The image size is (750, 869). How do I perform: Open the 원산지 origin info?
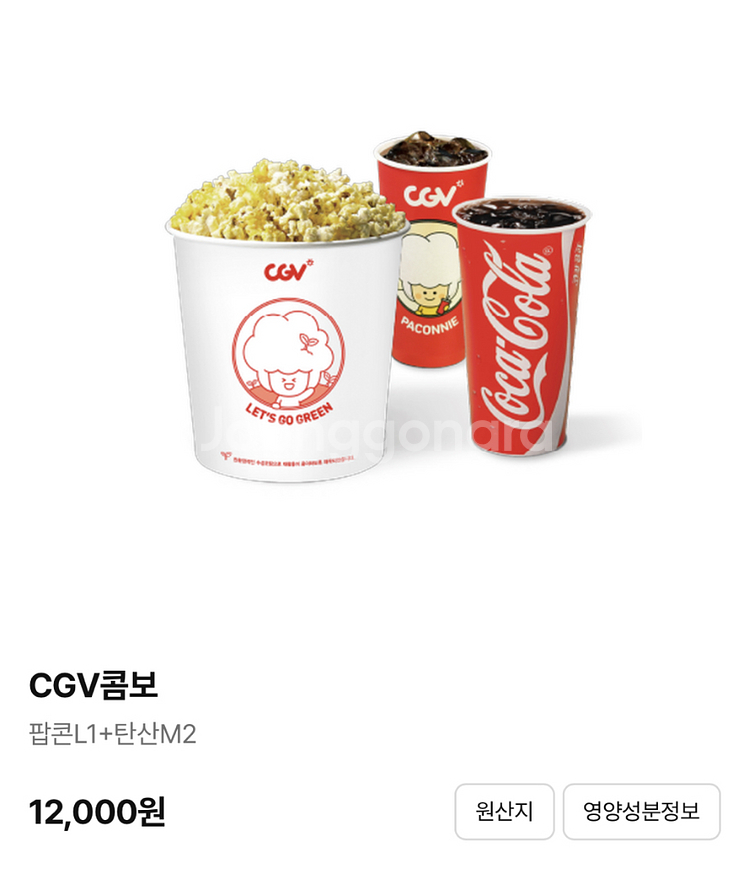point(504,811)
